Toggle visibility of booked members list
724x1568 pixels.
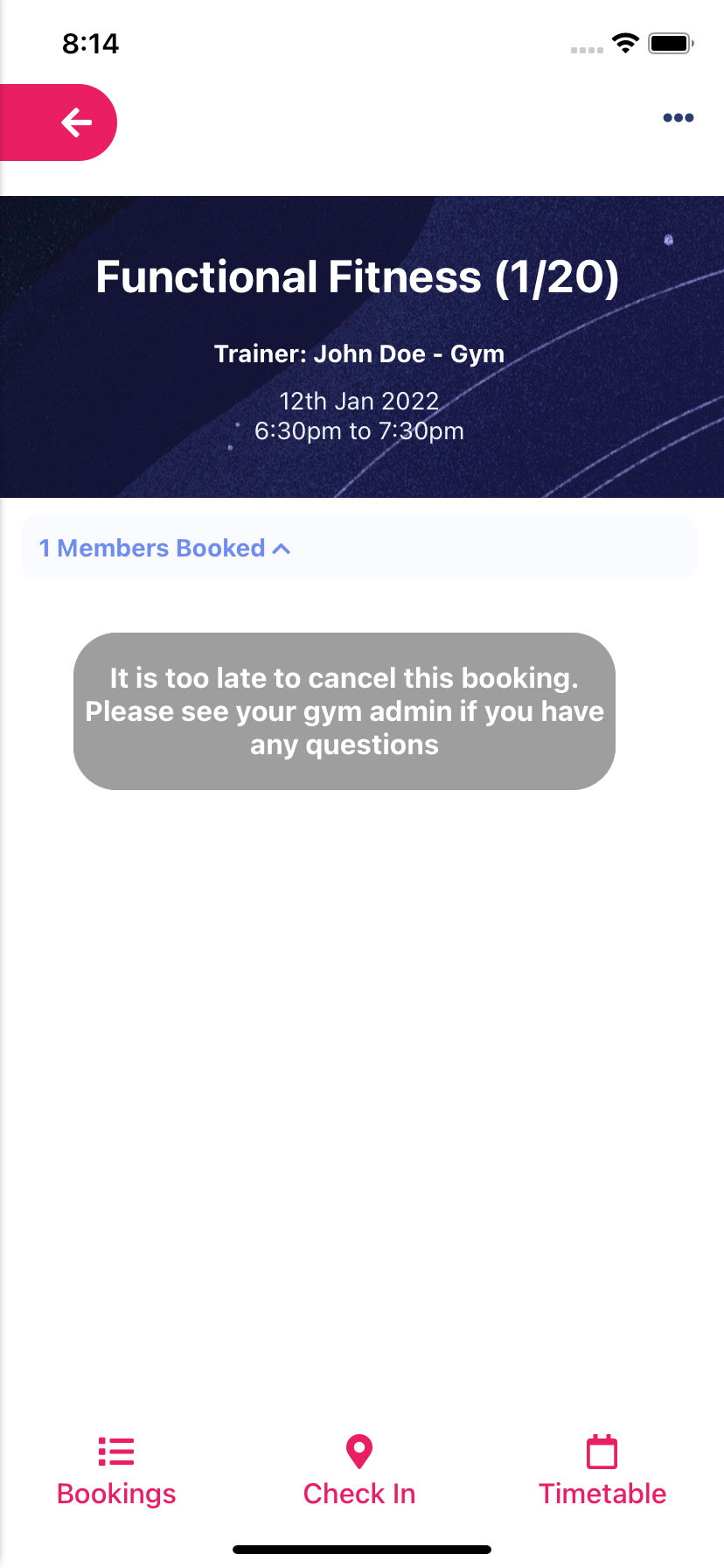[163, 548]
